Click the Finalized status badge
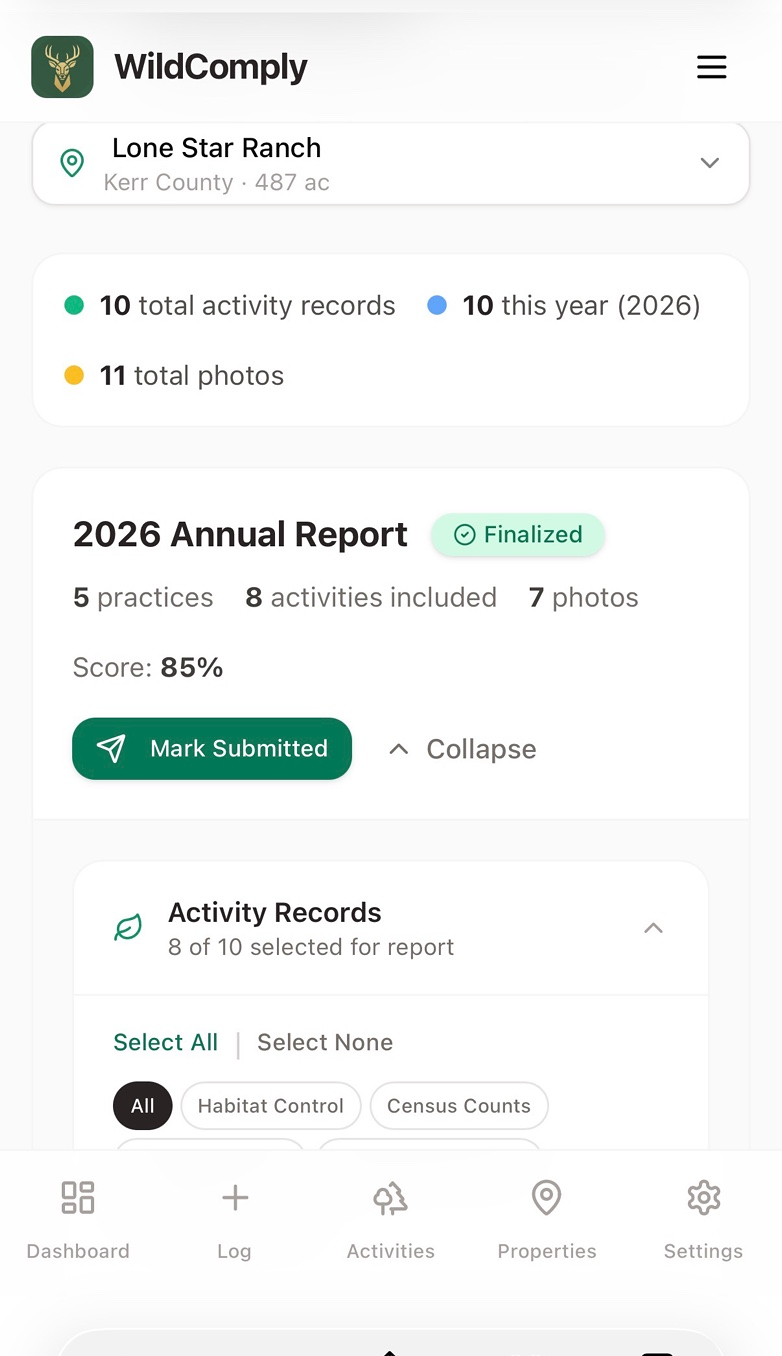 pyautogui.click(x=517, y=535)
